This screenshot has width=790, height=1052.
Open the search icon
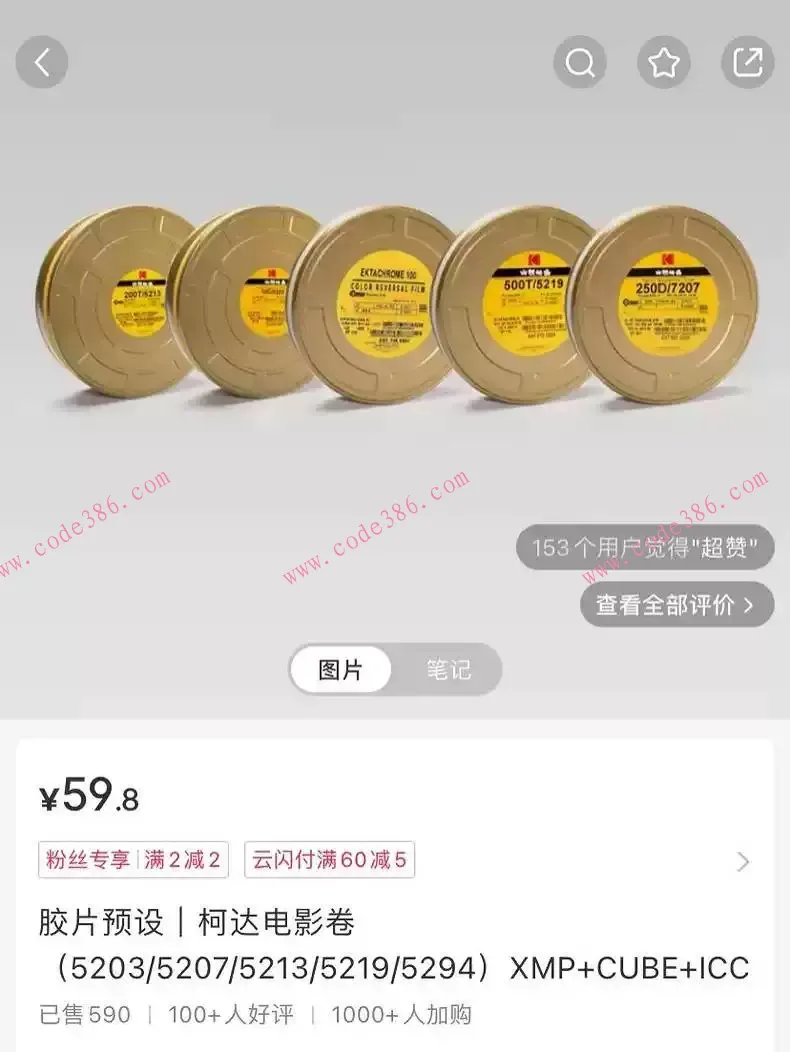579,61
